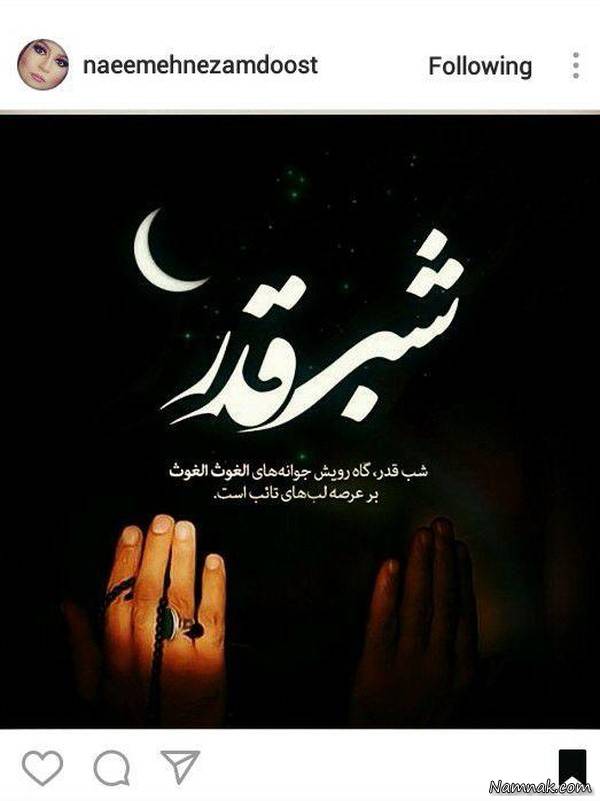Viewport: 600px width, 801px height.
Task: Open naeemehnezamdoost's profile picture
Action: pyautogui.click(x=43, y=65)
